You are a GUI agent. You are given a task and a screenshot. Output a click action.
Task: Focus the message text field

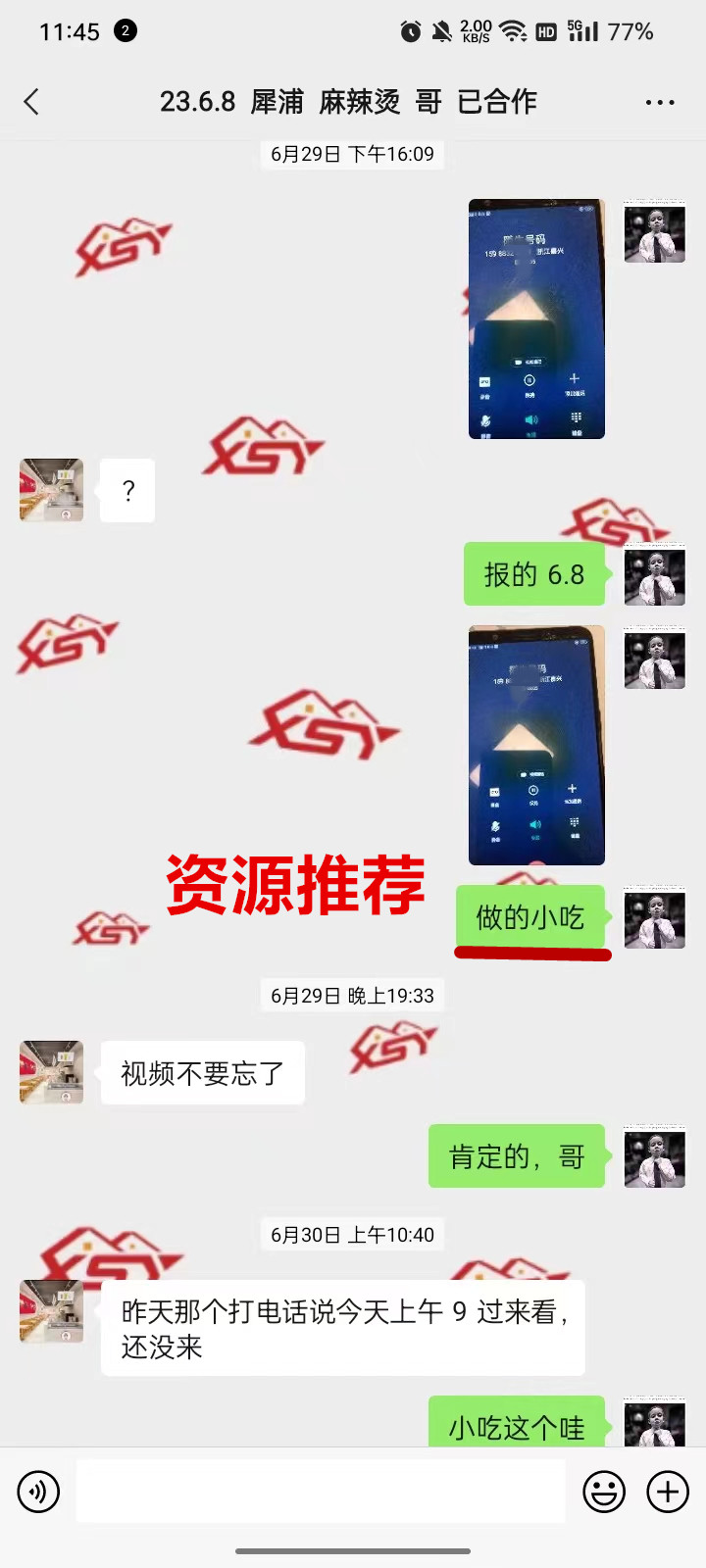321,1492
